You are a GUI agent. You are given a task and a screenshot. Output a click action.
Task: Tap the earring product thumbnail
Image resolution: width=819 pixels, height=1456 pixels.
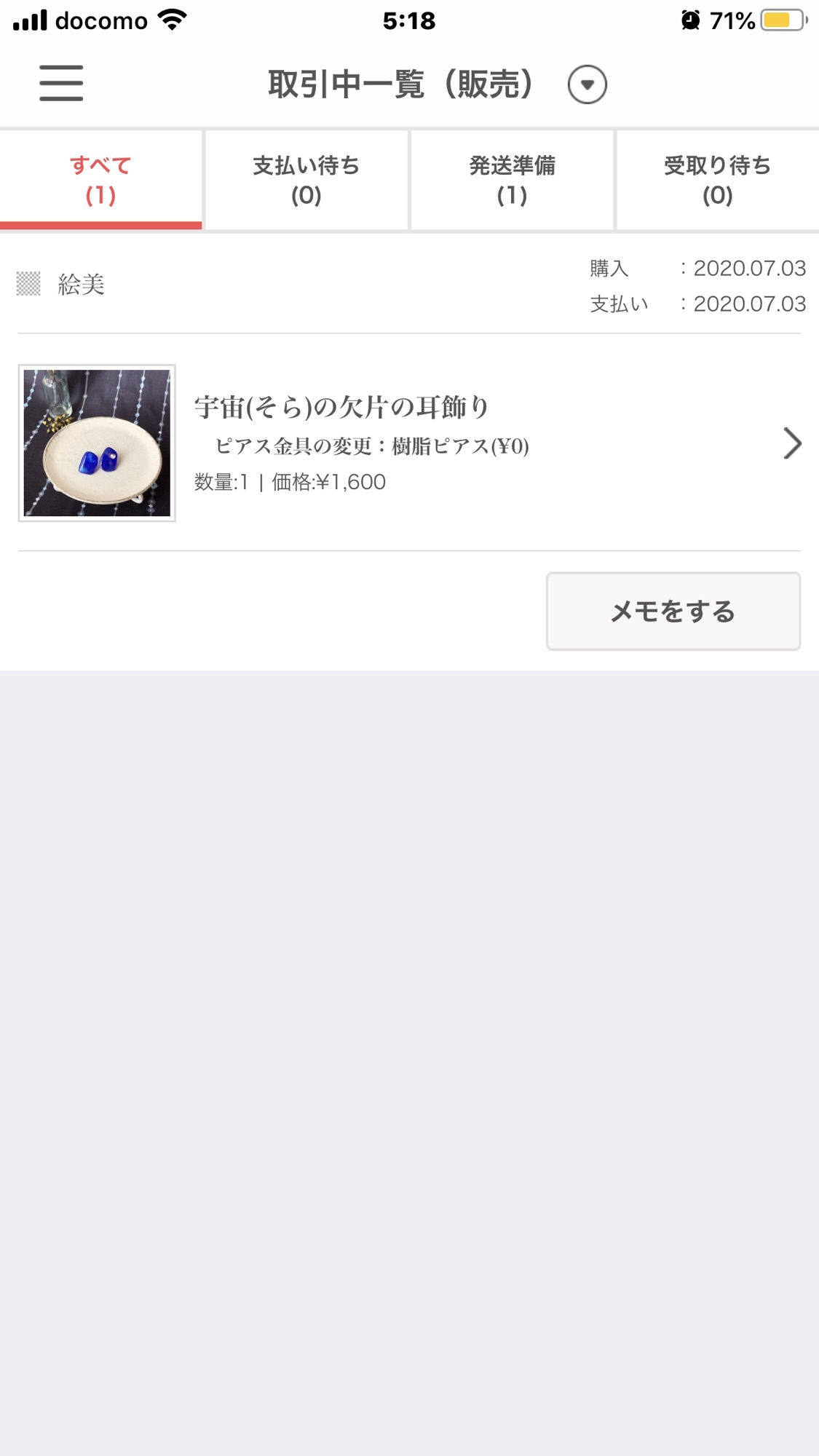[x=97, y=443]
